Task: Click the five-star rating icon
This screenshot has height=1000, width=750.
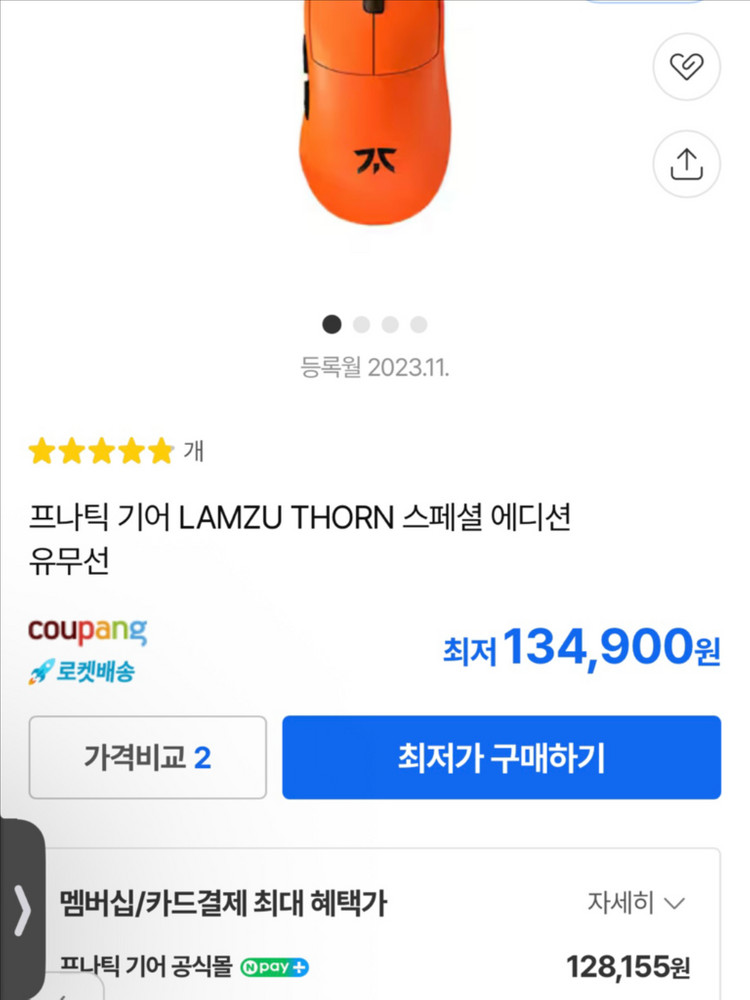Action: (x=100, y=451)
